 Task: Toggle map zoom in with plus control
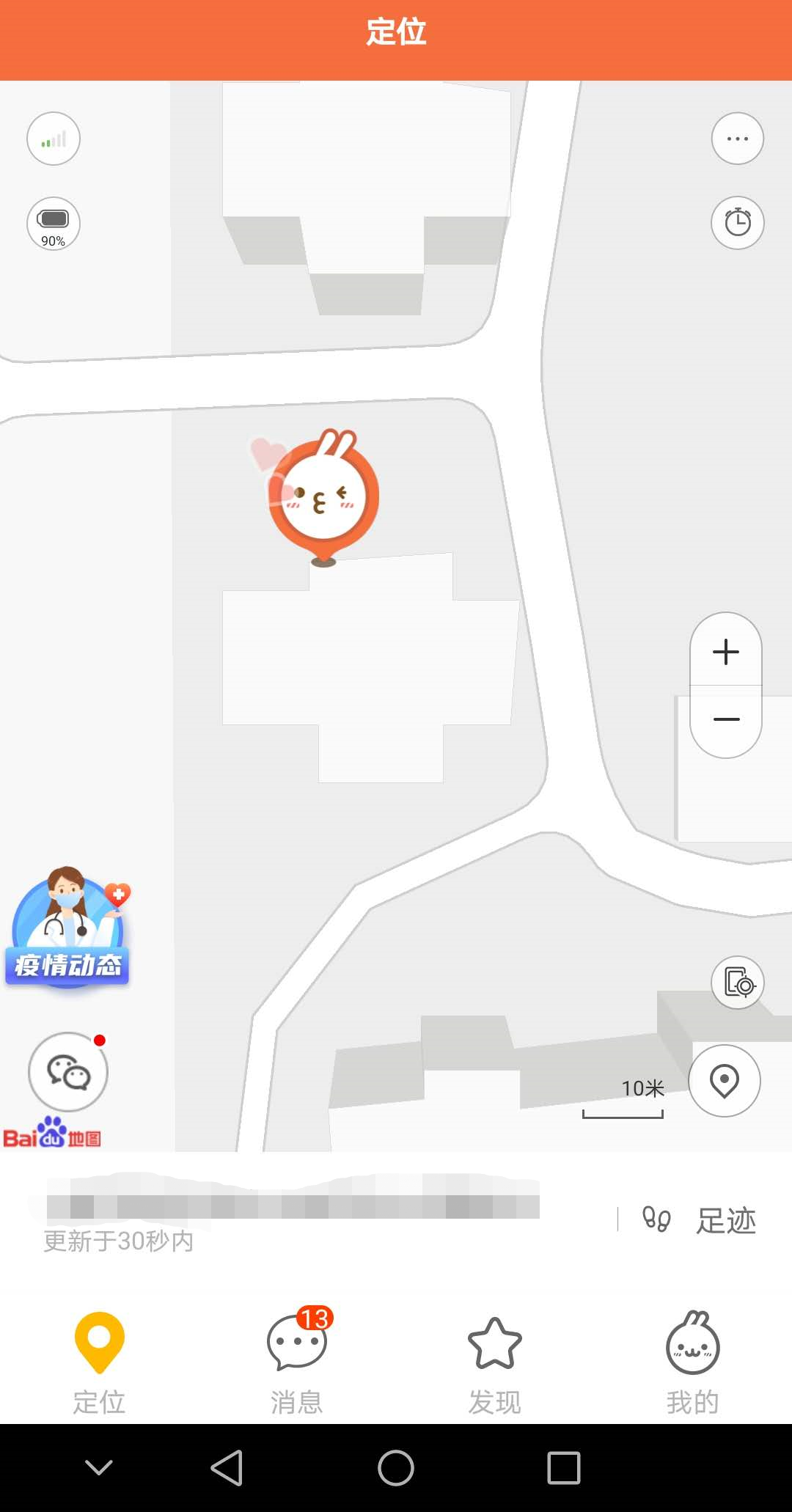pyautogui.click(x=725, y=652)
